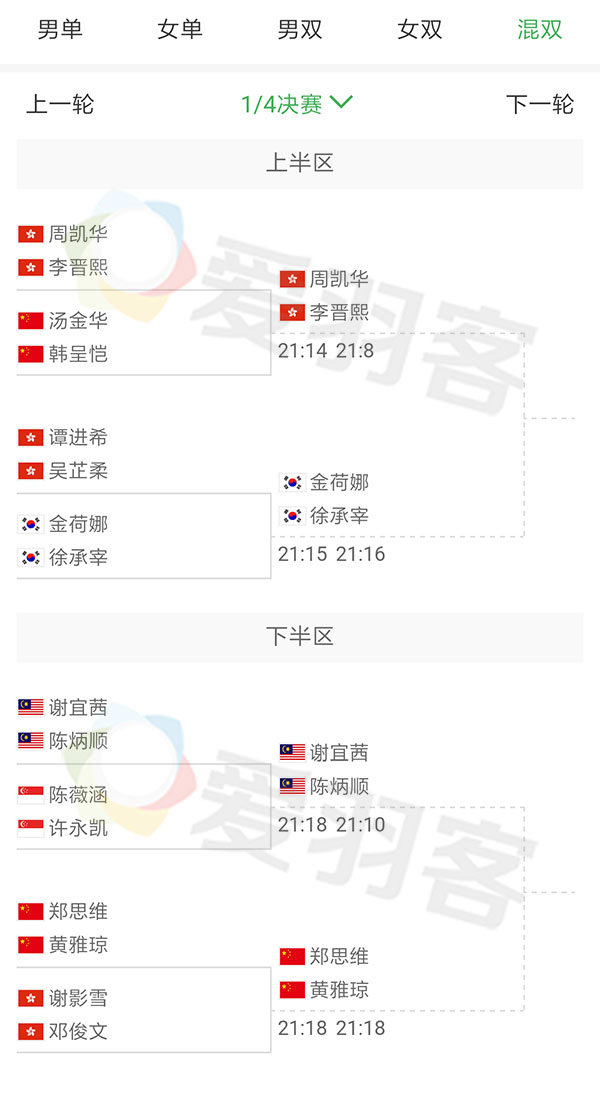Tap the 混双 tab

(x=540, y=30)
